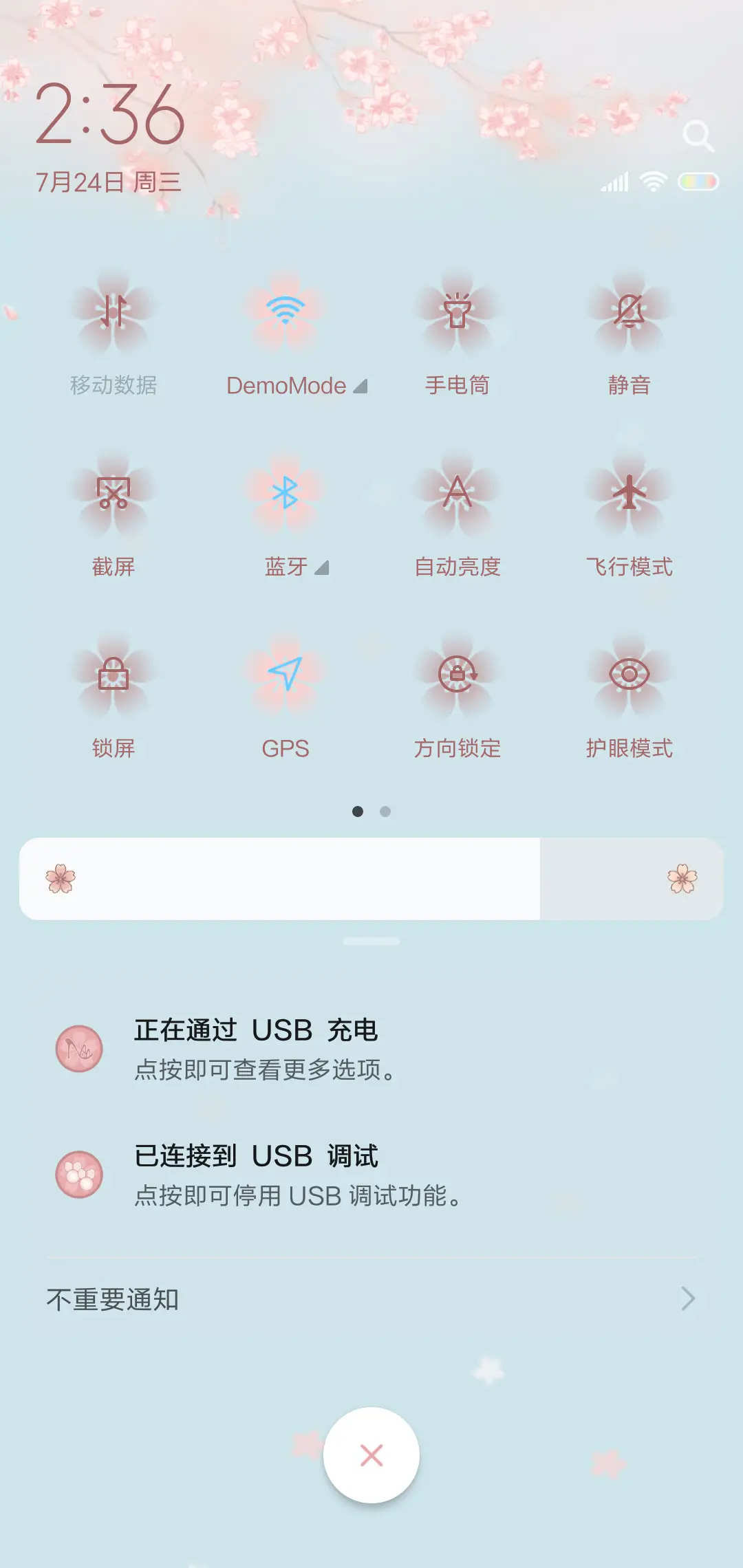Image resolution: width=743 pixels, height=1568 pixels.
Task: Enable mobile data
Action: 113,316
